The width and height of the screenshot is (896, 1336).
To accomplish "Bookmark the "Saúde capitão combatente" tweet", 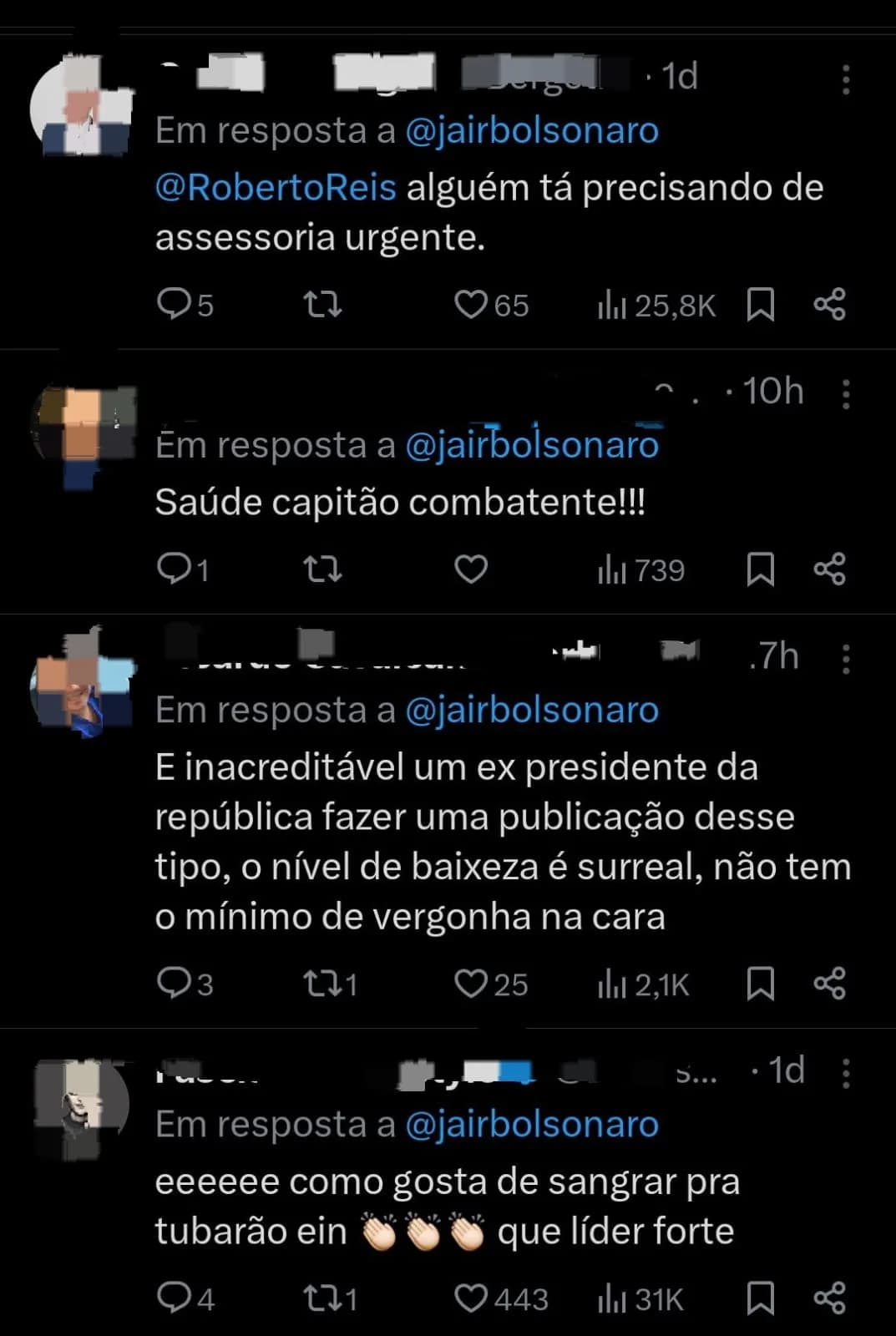I will coord(761,569).
